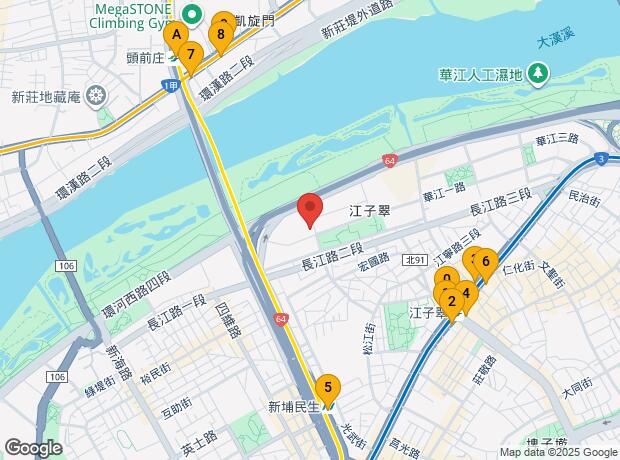Screen dimensions: 620x460
Task: Tap the orange marker labeled A
Action: coord(176,38)
